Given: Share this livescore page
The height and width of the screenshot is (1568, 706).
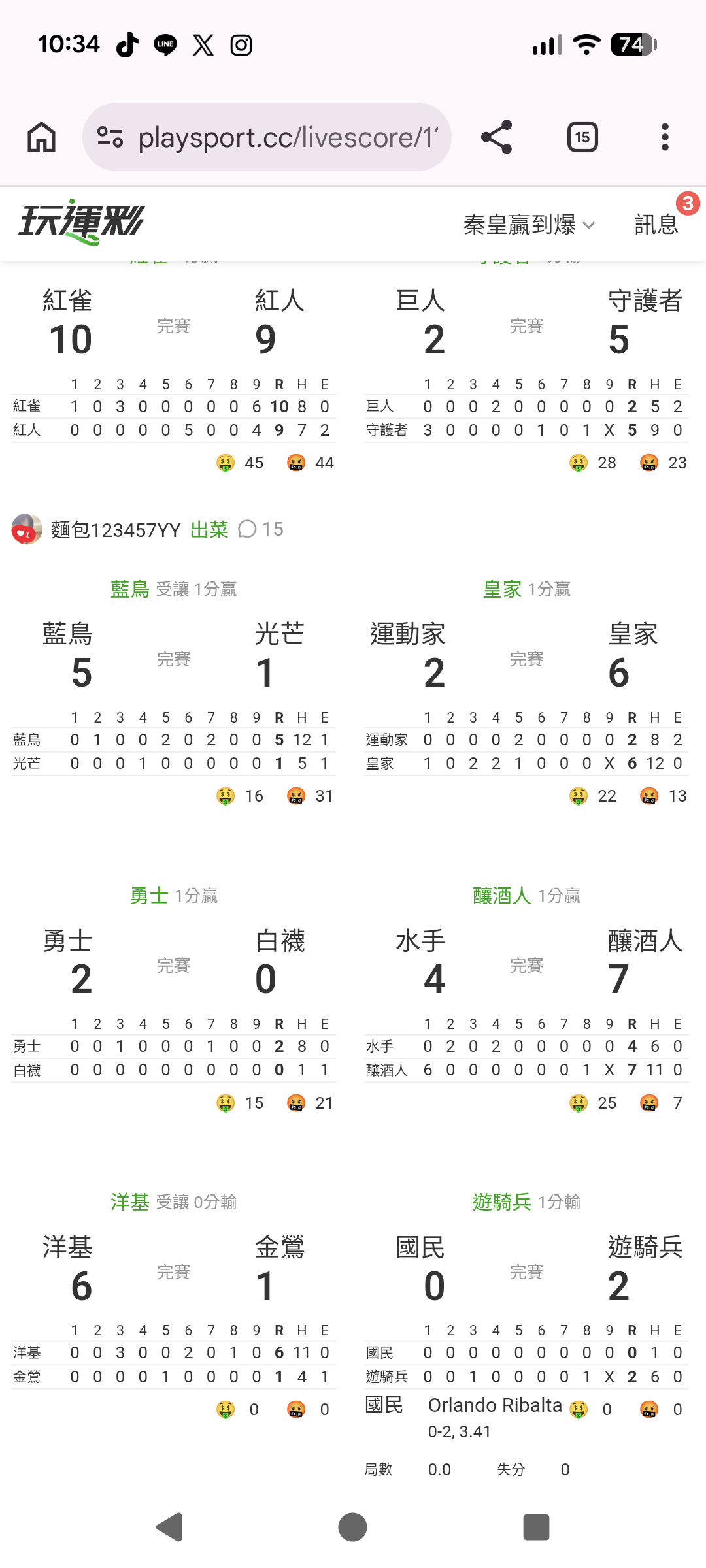Looking at the screenshot, I should click(x=496, y=137).
